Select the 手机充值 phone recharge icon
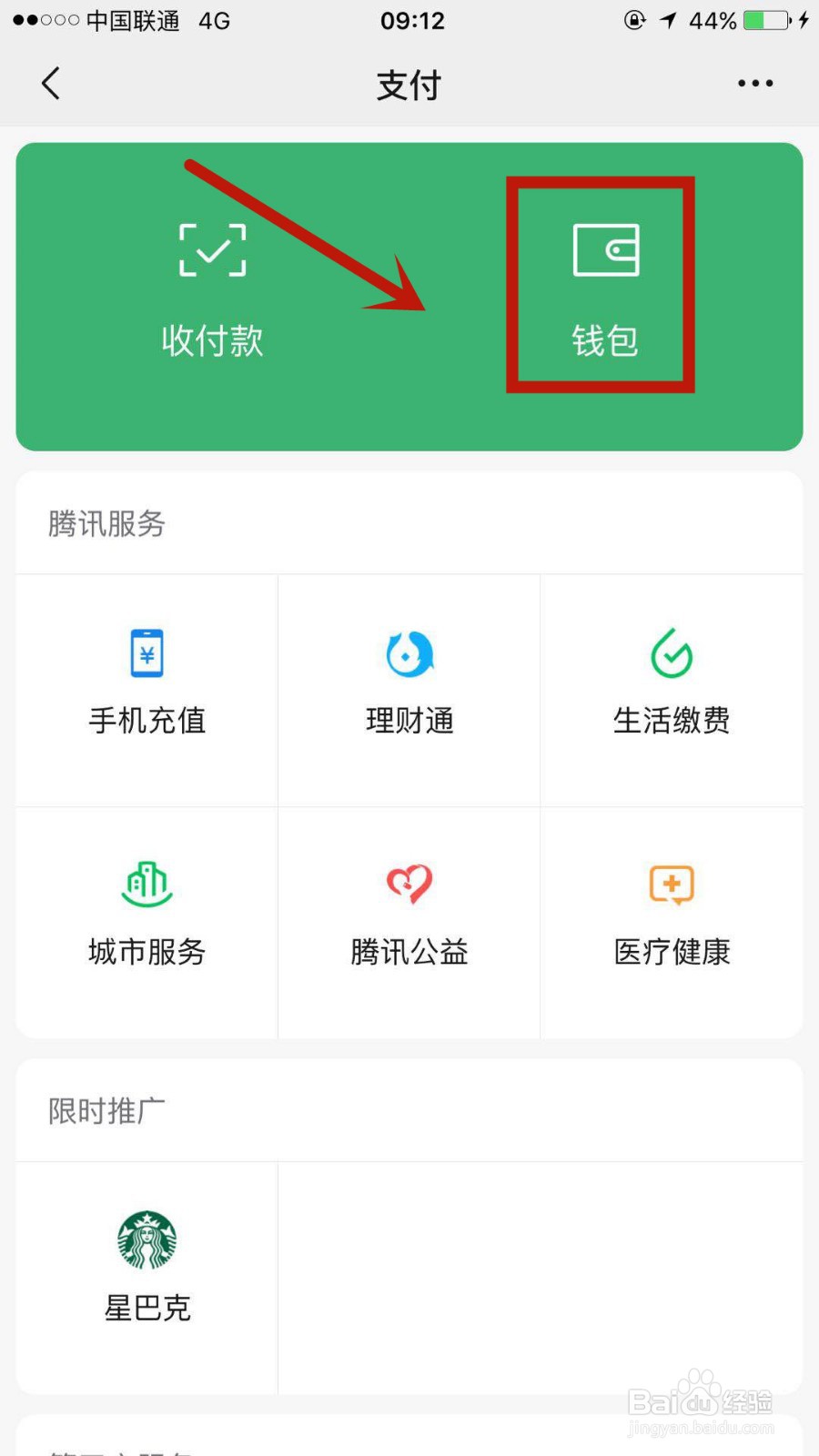 point(146,652)
